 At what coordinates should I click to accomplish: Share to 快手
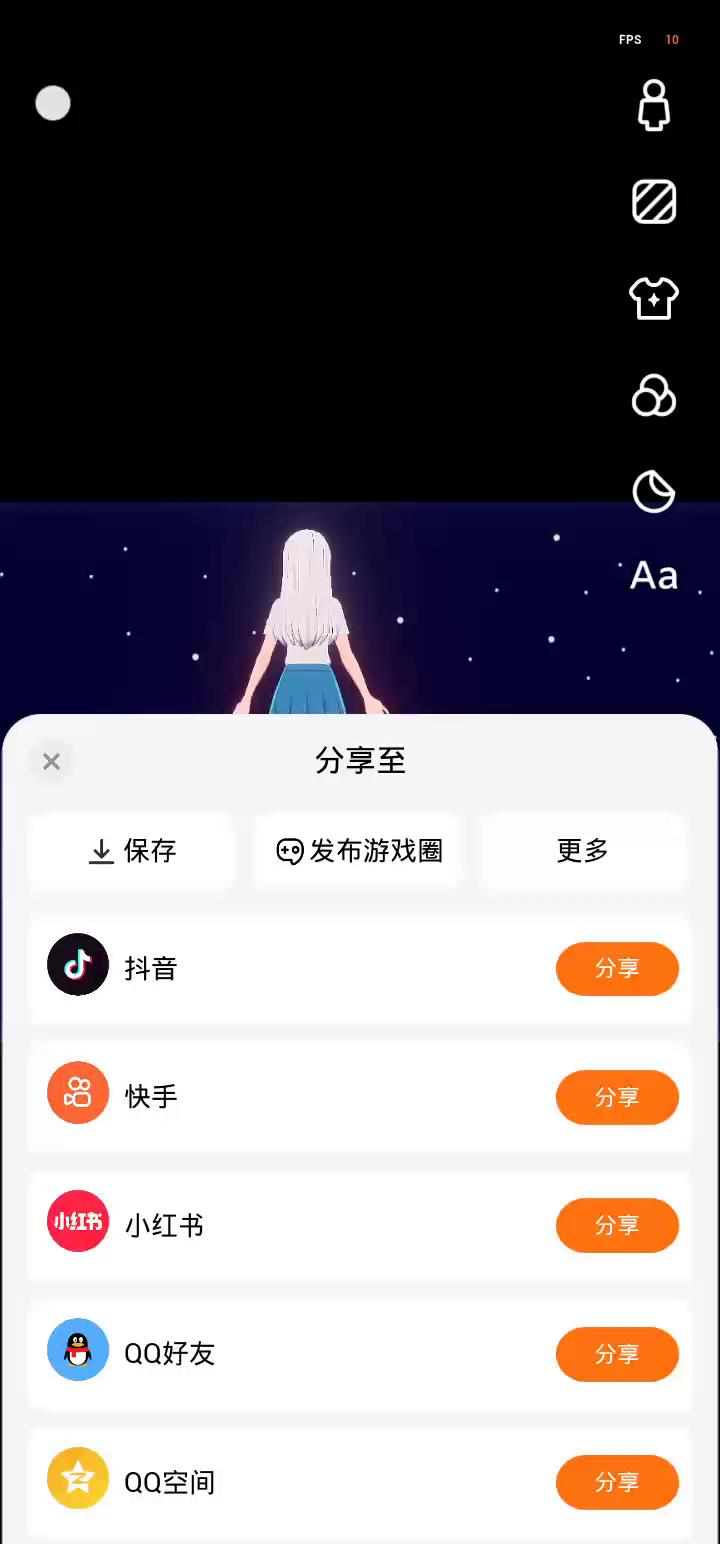617,1097
